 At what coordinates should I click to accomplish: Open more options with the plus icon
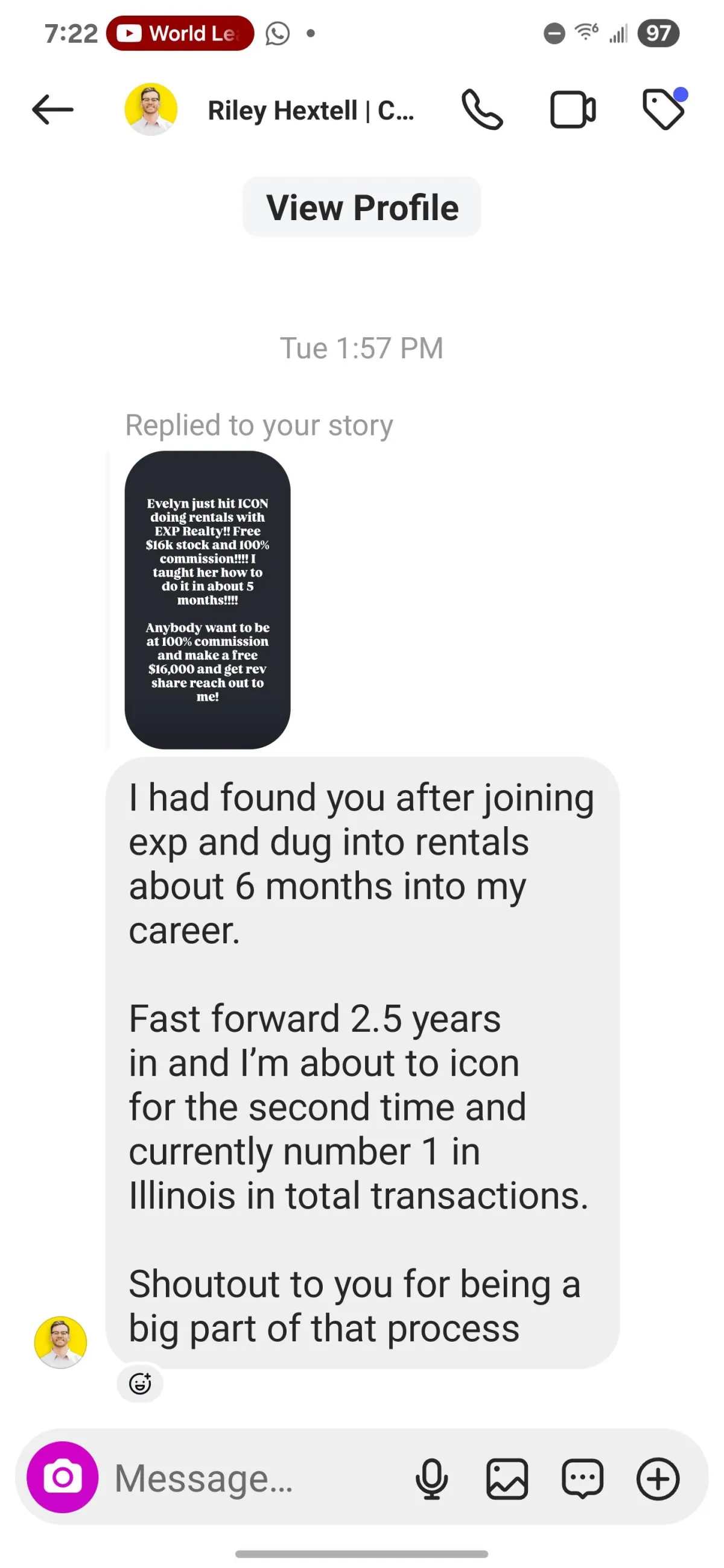[x=658, y=1479]
